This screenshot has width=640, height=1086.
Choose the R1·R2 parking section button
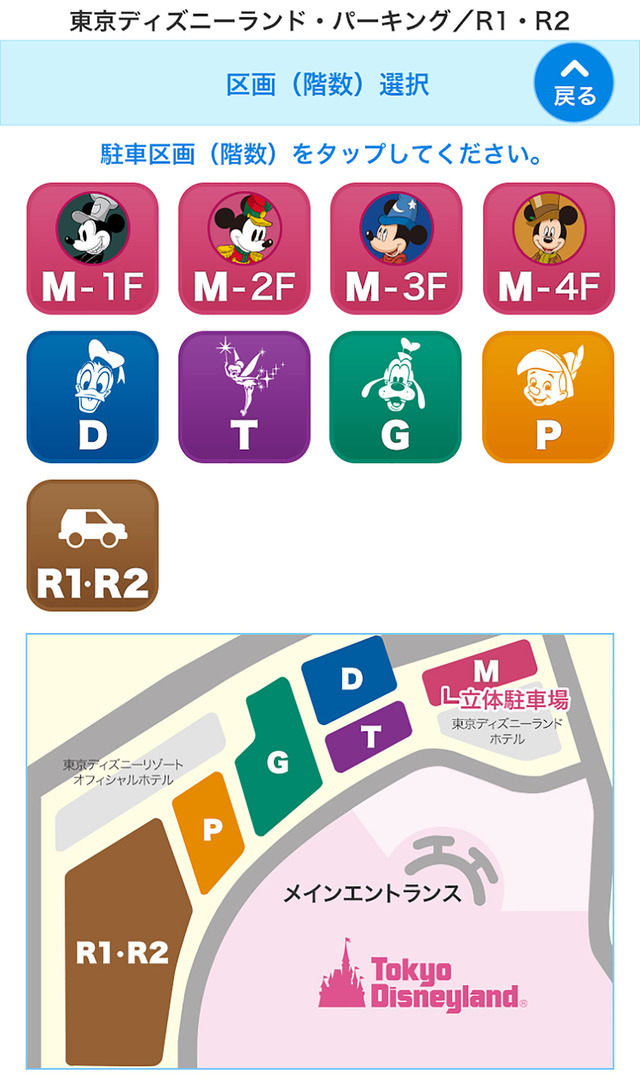92,546
